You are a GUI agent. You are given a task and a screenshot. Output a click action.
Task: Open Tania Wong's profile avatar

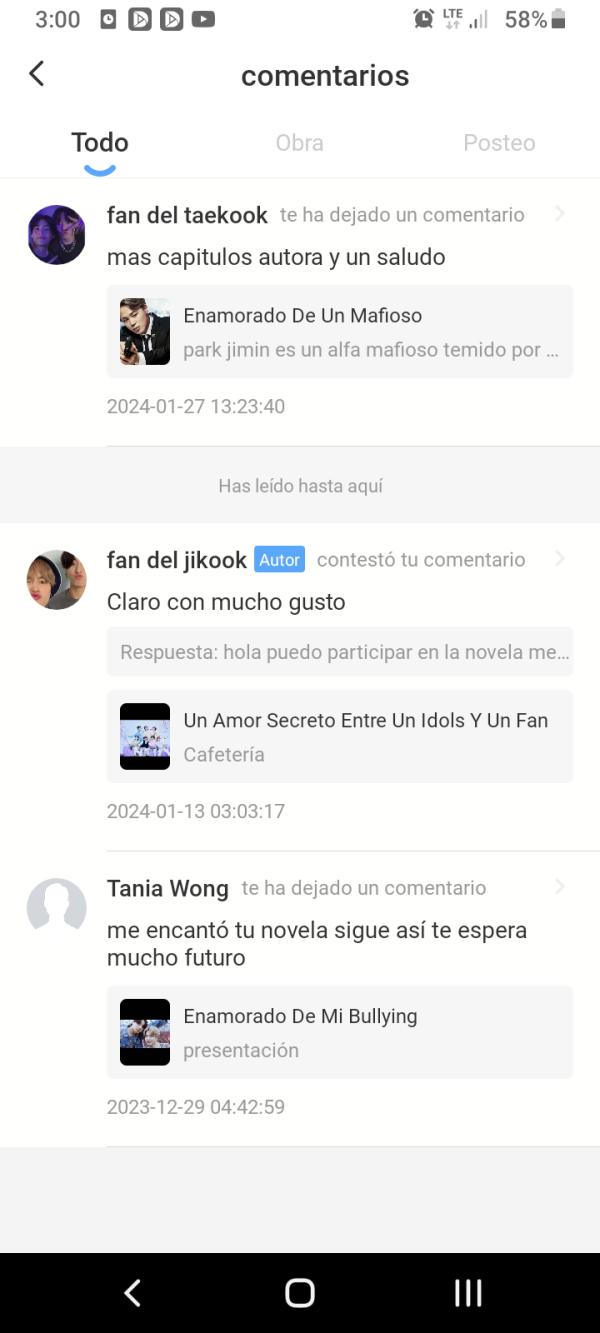[56, 907]
